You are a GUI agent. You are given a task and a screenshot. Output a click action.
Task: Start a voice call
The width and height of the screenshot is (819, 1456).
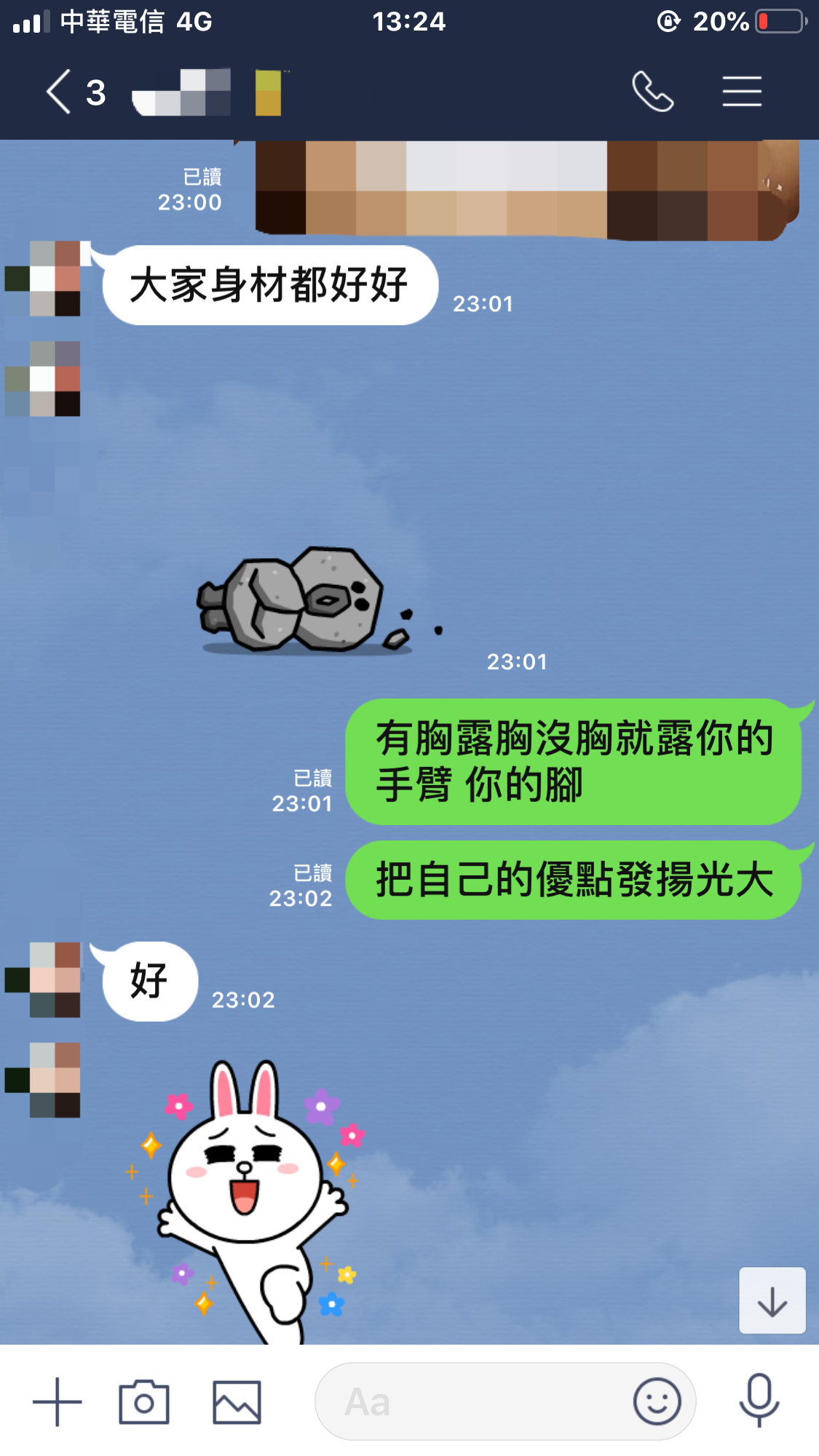click(652, 92)
